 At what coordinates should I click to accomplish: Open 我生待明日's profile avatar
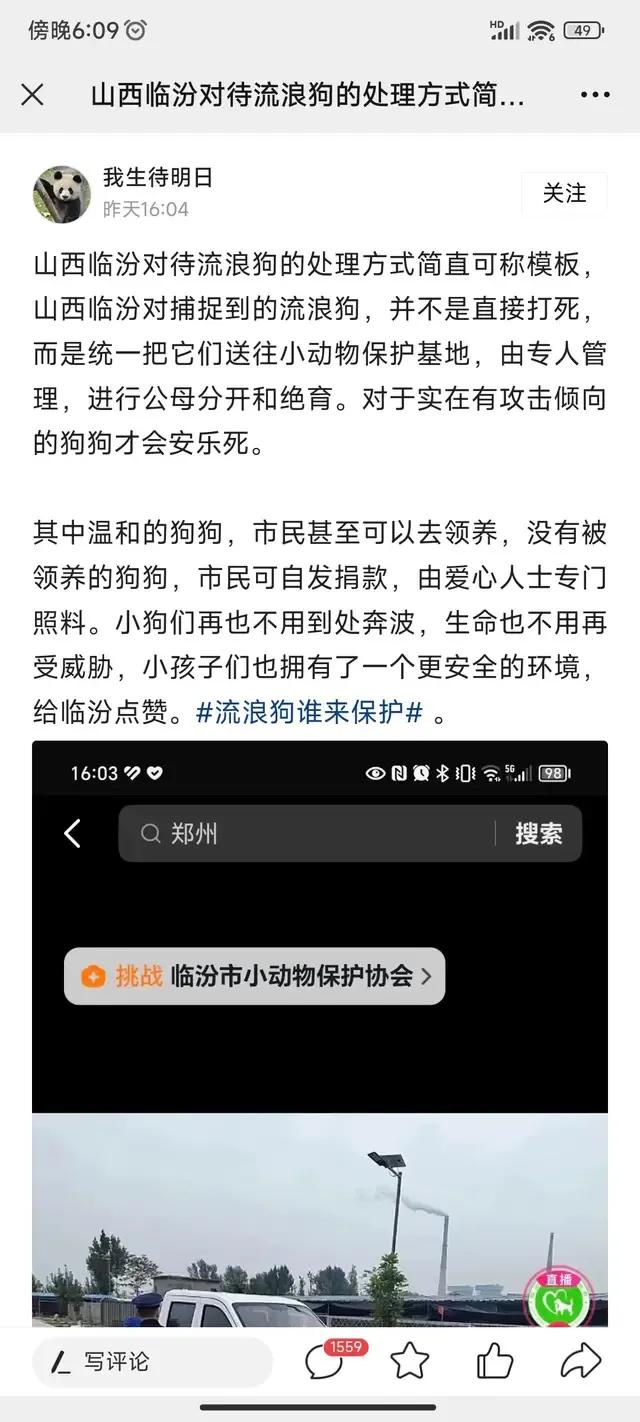pos(62,193)
